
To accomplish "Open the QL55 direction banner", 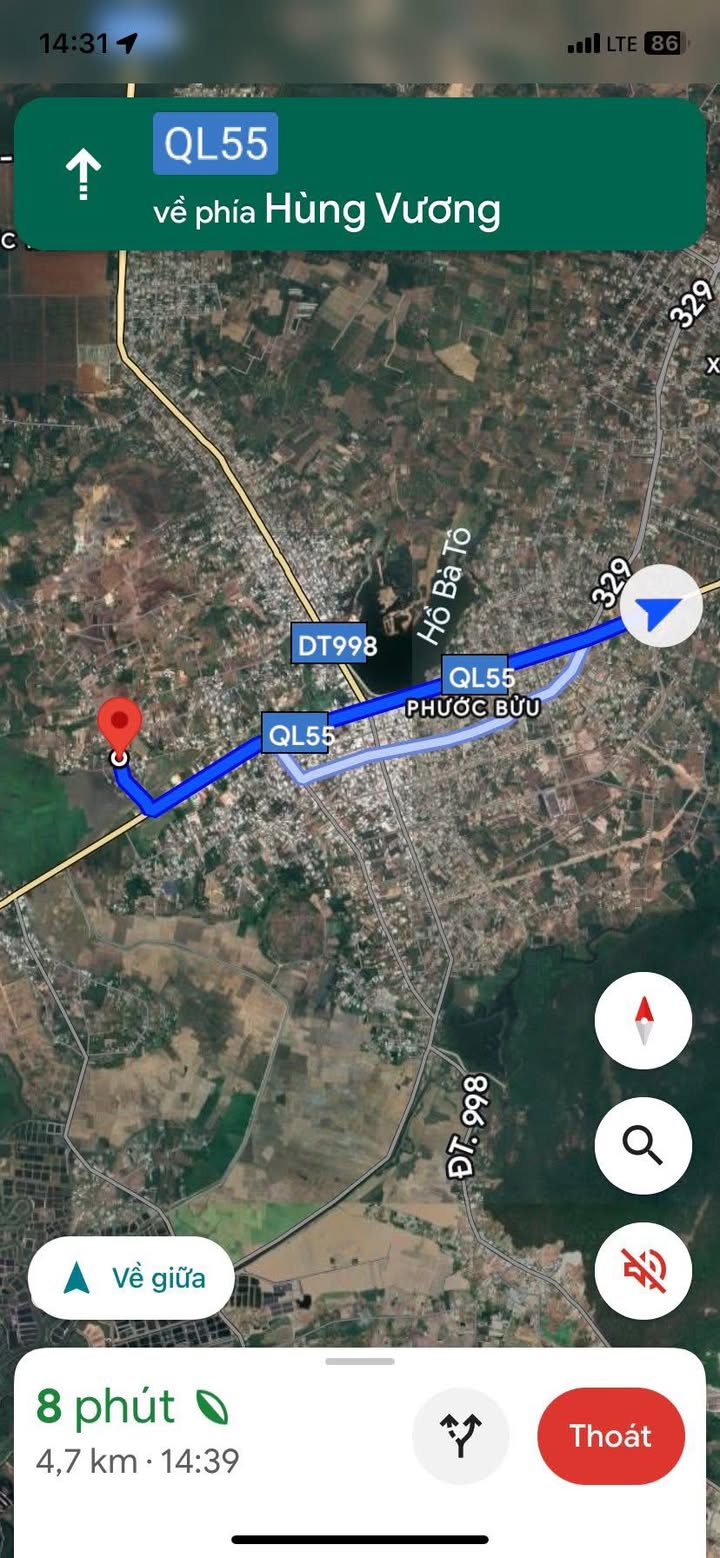I will click(x=360, y=174).
